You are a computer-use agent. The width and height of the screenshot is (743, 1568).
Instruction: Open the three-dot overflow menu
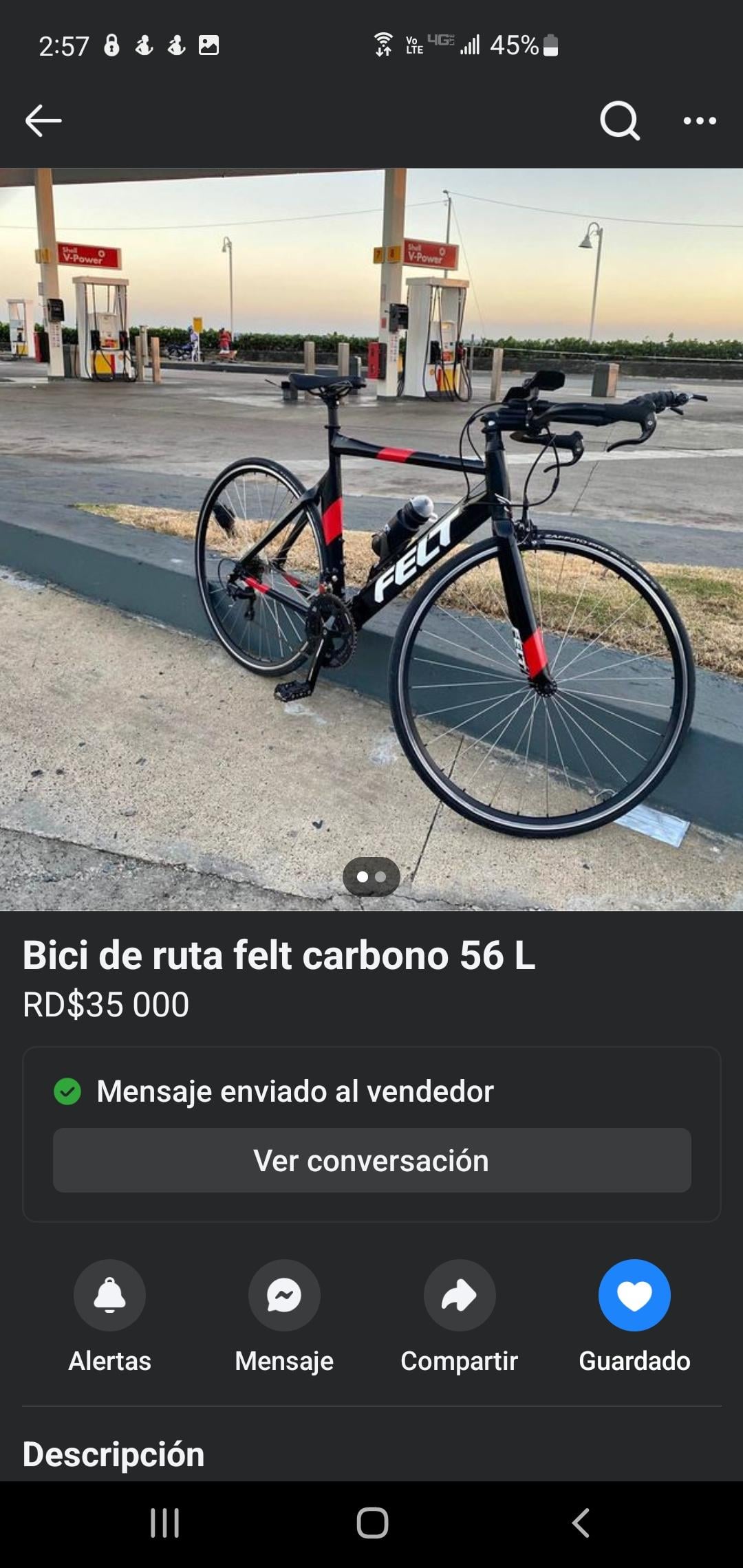(x=700, y=121)
